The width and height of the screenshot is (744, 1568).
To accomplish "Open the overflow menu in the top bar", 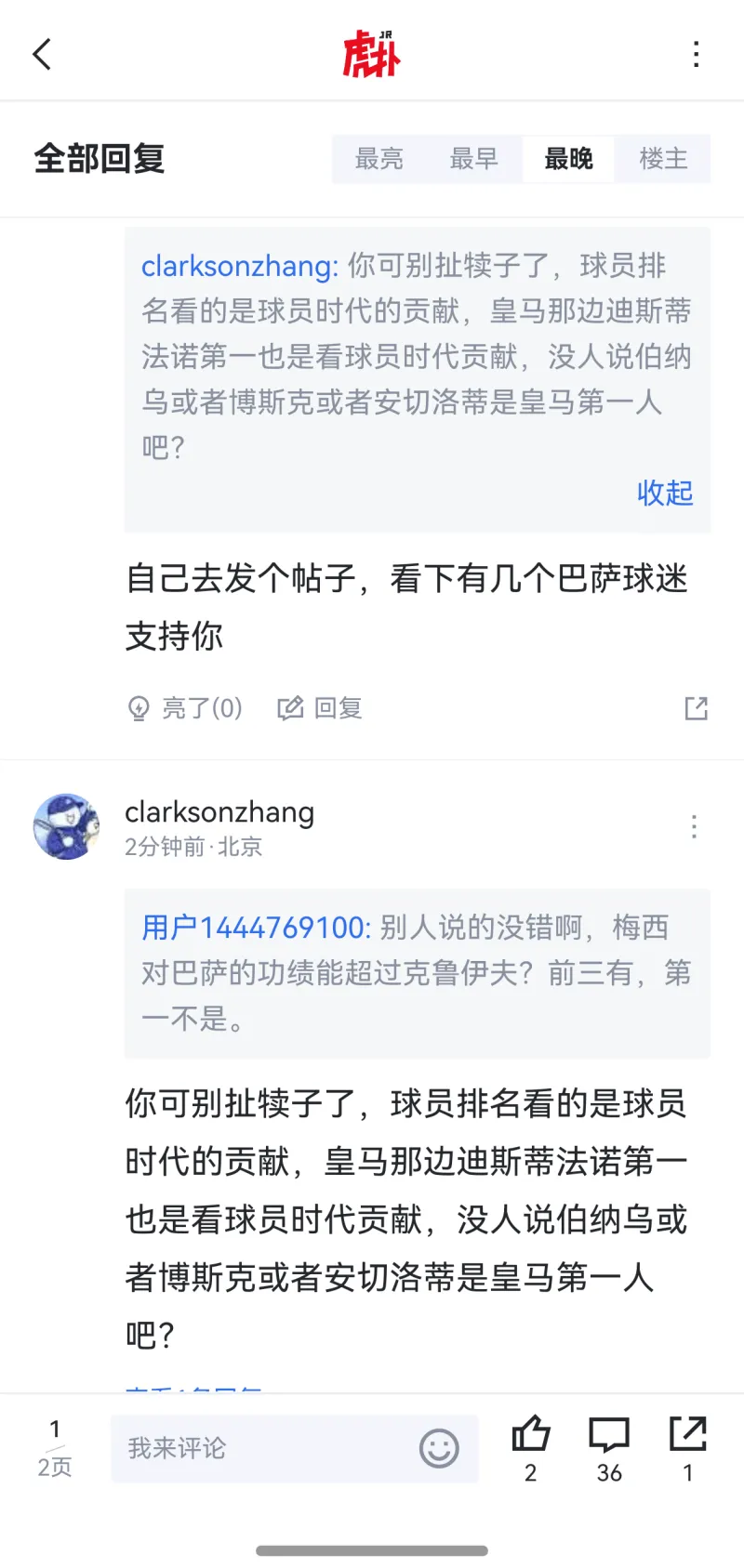I will (696, 54).
